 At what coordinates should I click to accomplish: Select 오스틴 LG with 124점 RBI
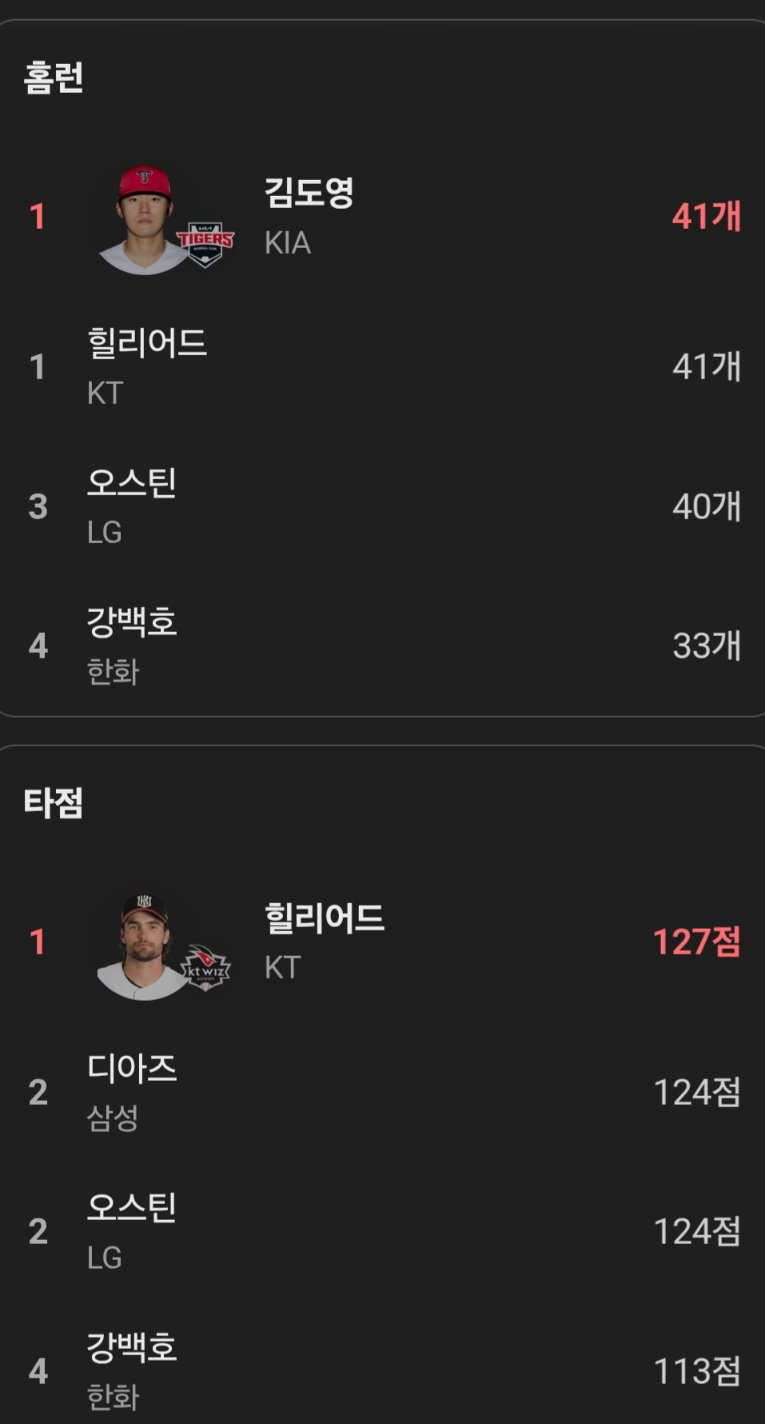click(x=382, y=1231)
